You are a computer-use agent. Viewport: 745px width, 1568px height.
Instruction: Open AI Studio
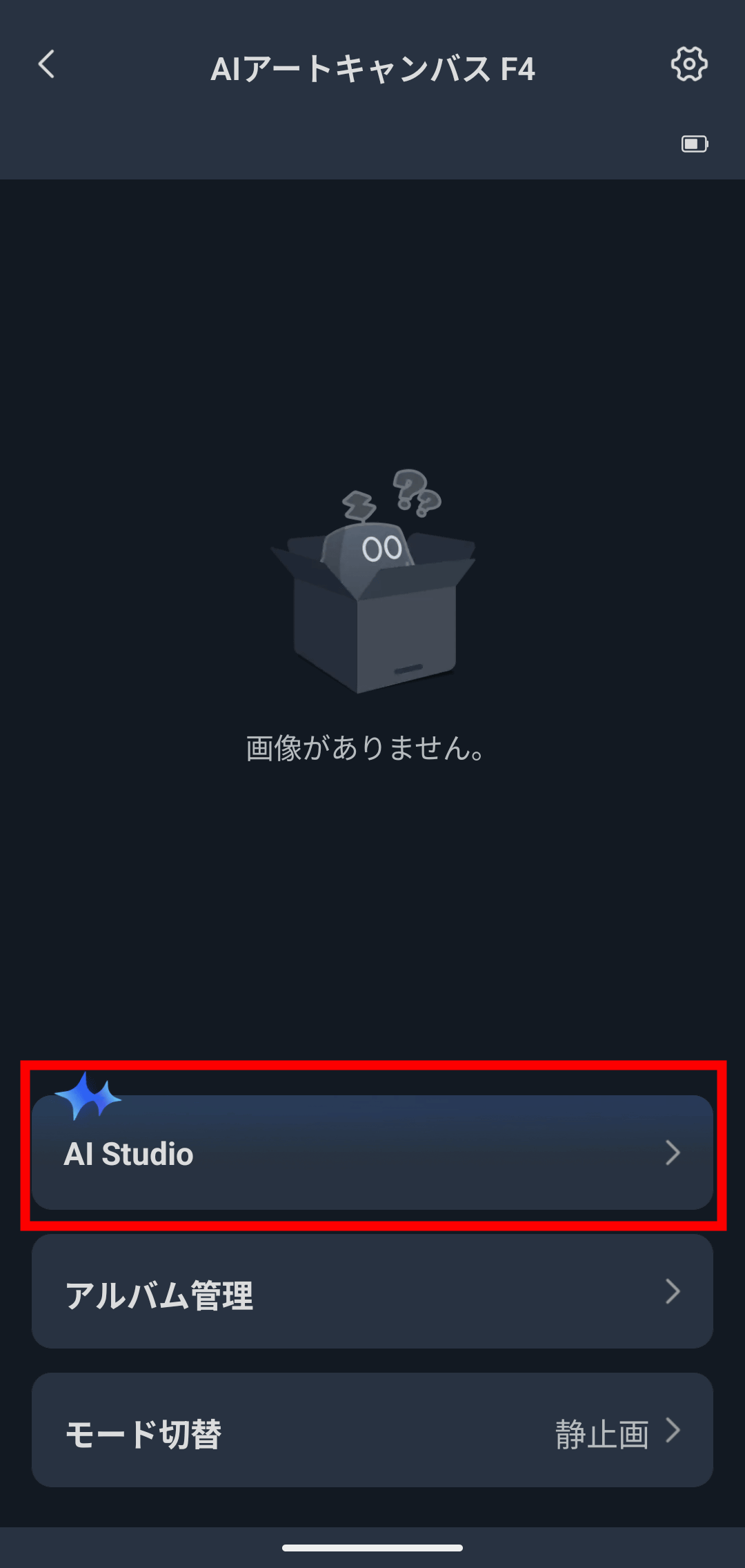coord(372,1153)
